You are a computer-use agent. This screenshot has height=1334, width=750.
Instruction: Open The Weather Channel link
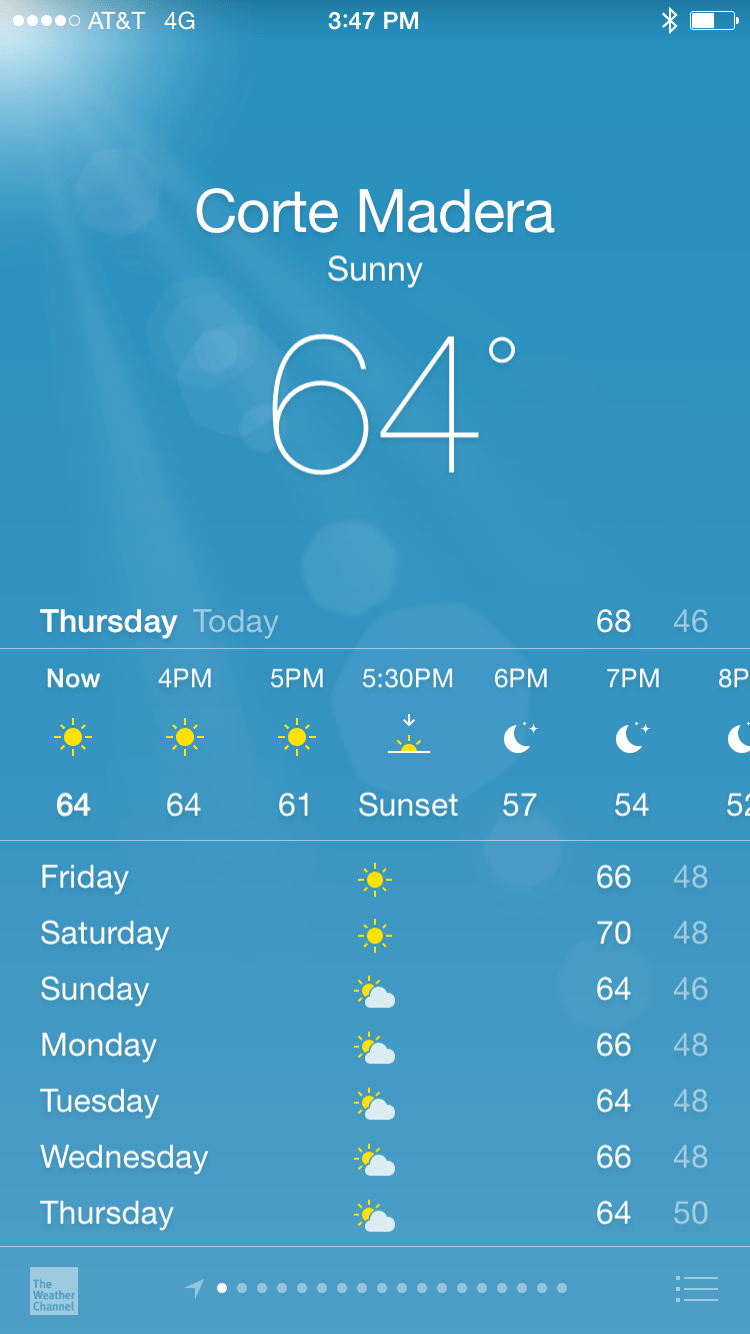point(54,1290)
